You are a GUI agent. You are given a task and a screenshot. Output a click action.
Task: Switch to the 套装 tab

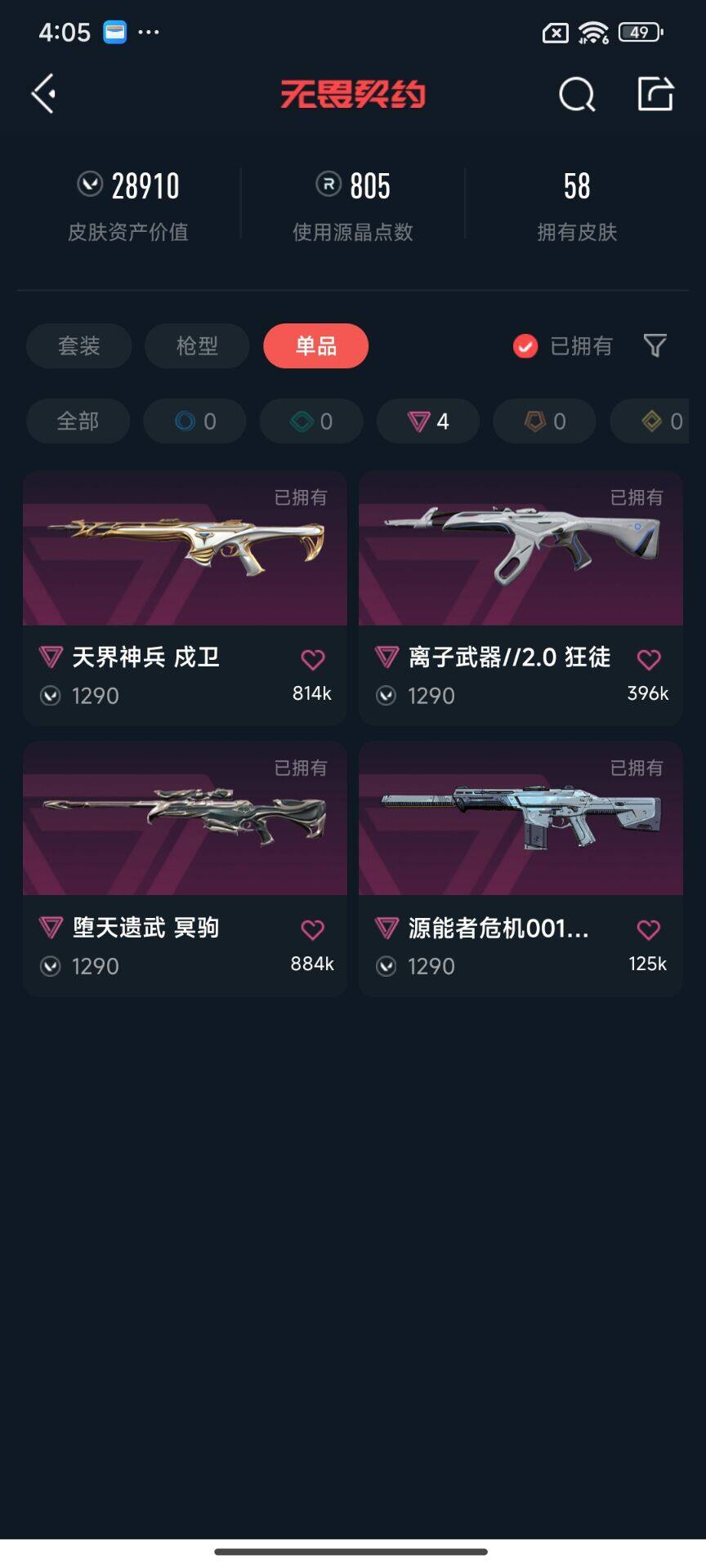click(x=78, y=345)
